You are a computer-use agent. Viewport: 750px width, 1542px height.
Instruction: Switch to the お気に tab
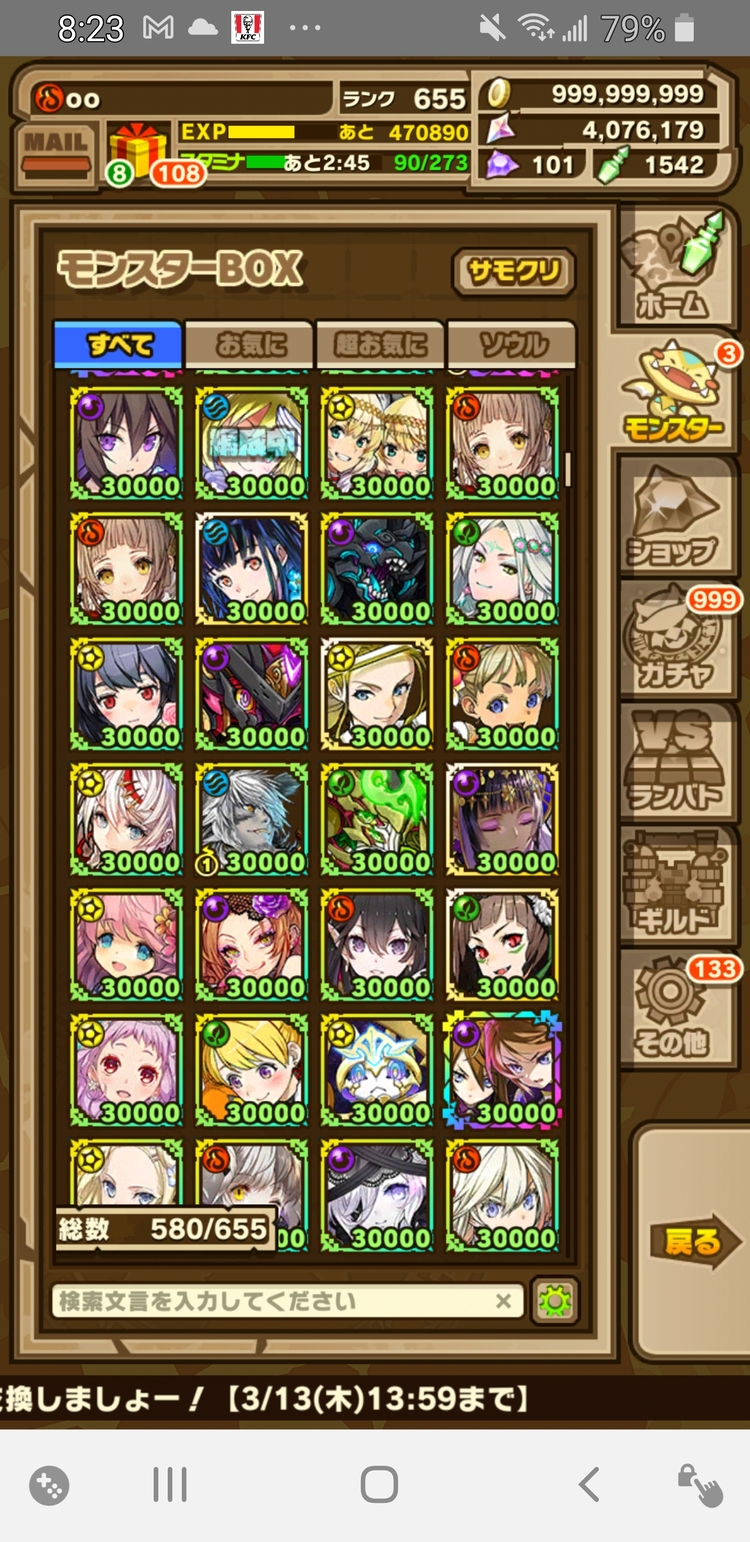pyautogui.click(x=250, y=345)
